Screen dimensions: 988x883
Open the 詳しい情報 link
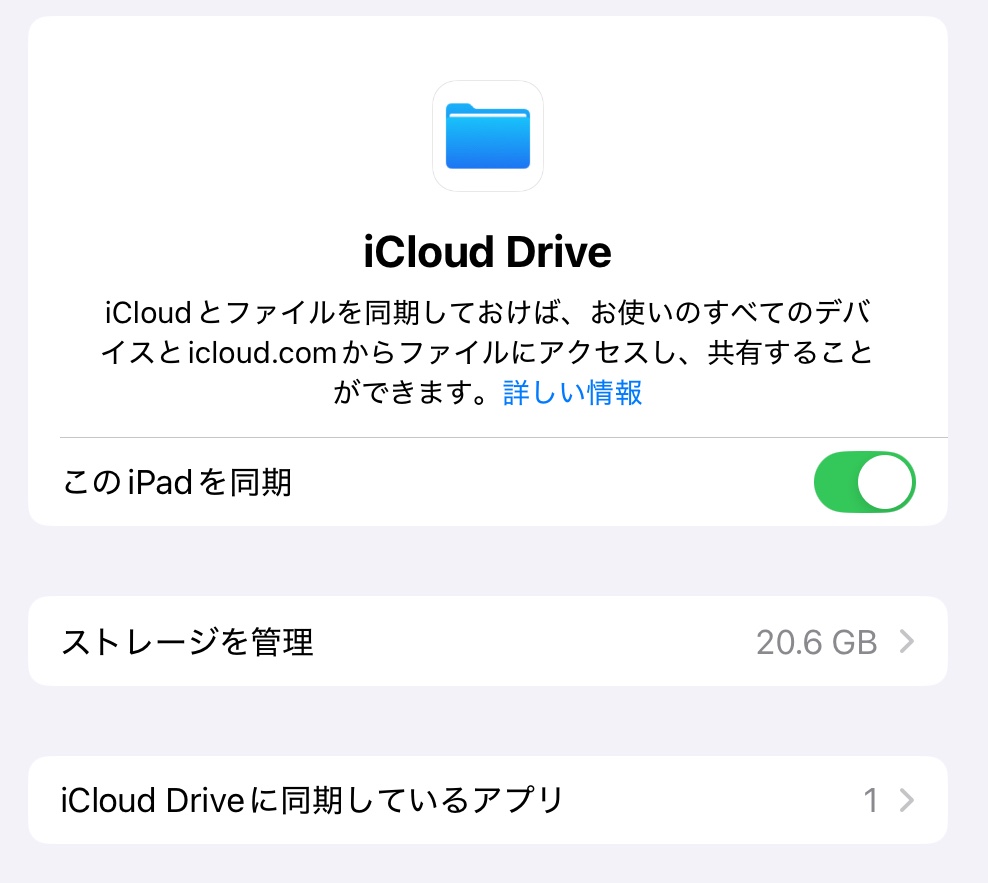572,393
